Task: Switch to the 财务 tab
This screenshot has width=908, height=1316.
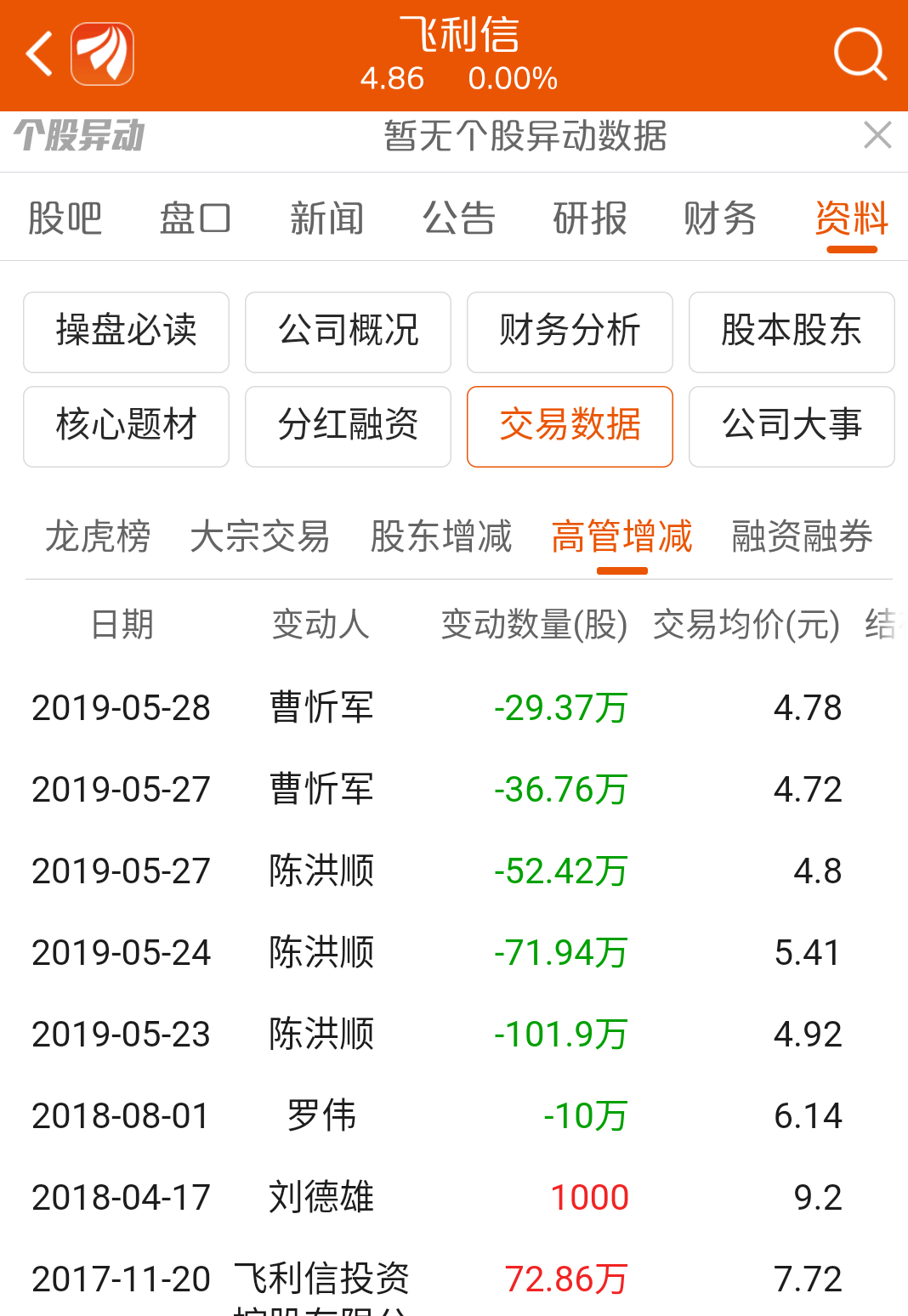Action: [718, 218]
